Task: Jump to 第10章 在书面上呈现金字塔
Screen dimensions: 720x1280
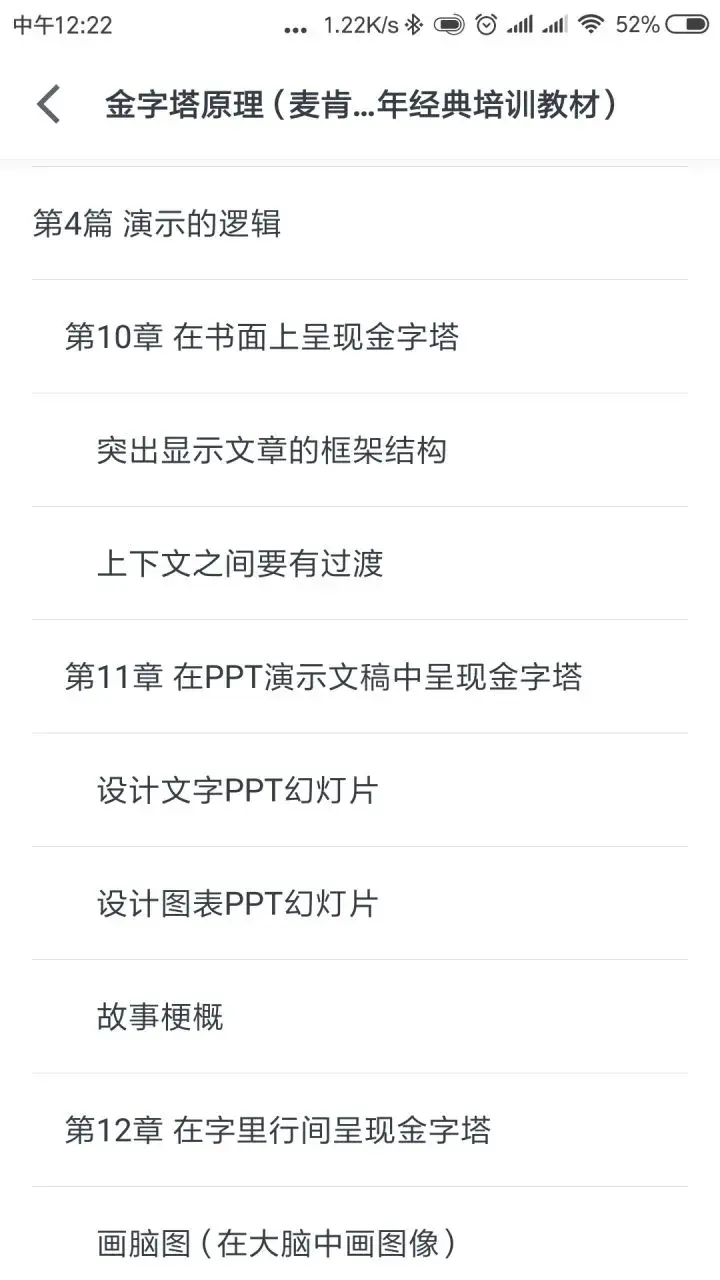Action: coord(262,338)
